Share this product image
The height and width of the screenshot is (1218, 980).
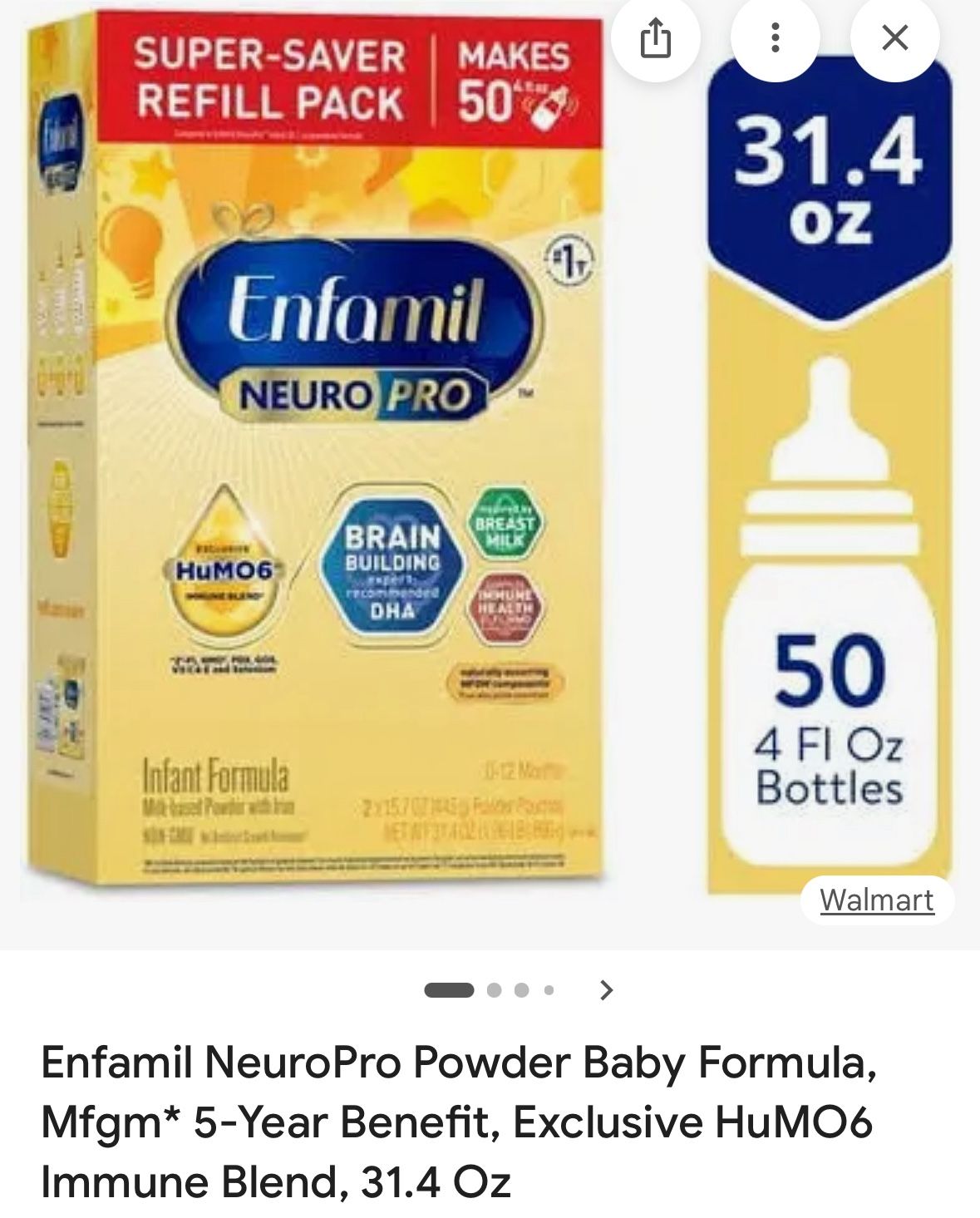point(655,38)
